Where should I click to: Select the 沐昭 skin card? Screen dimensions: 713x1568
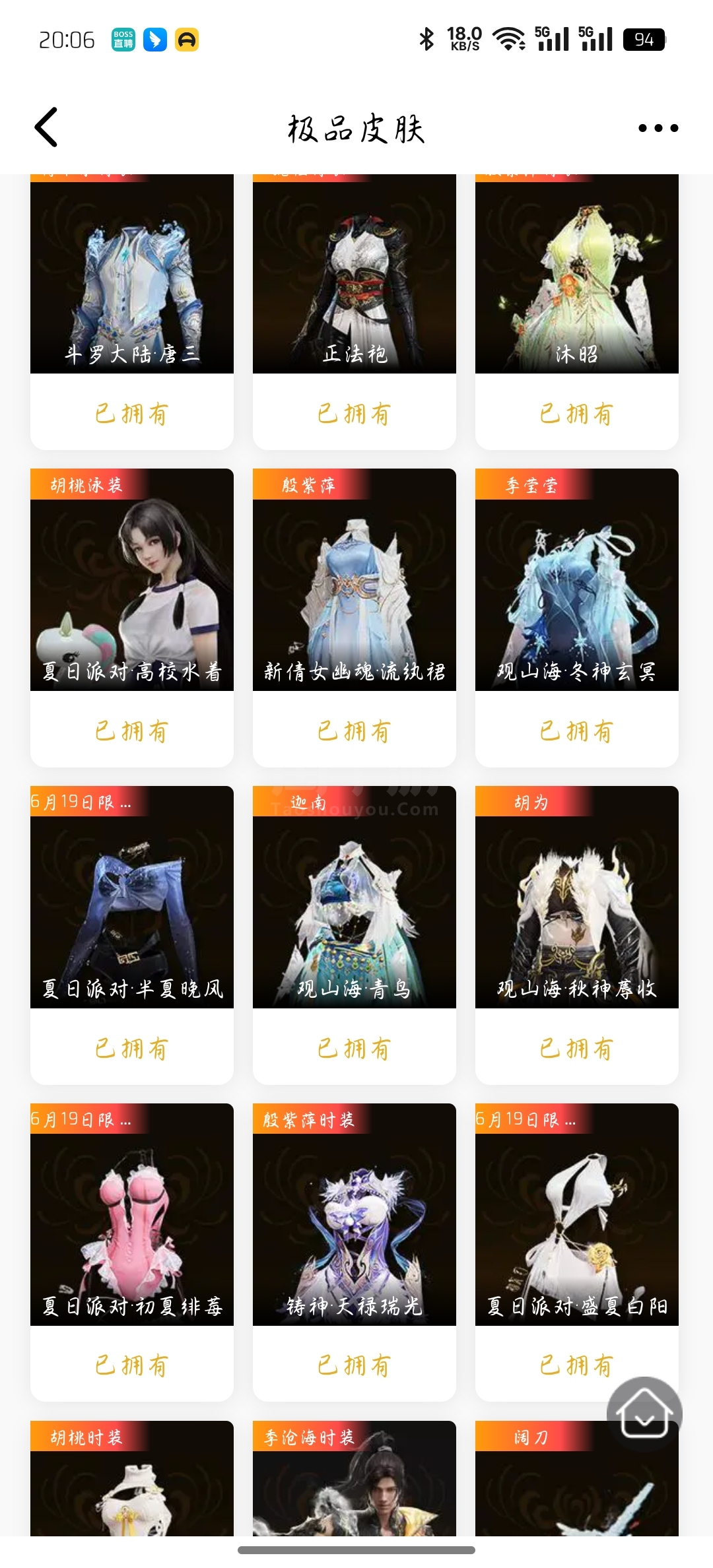(x=577, y=277)
